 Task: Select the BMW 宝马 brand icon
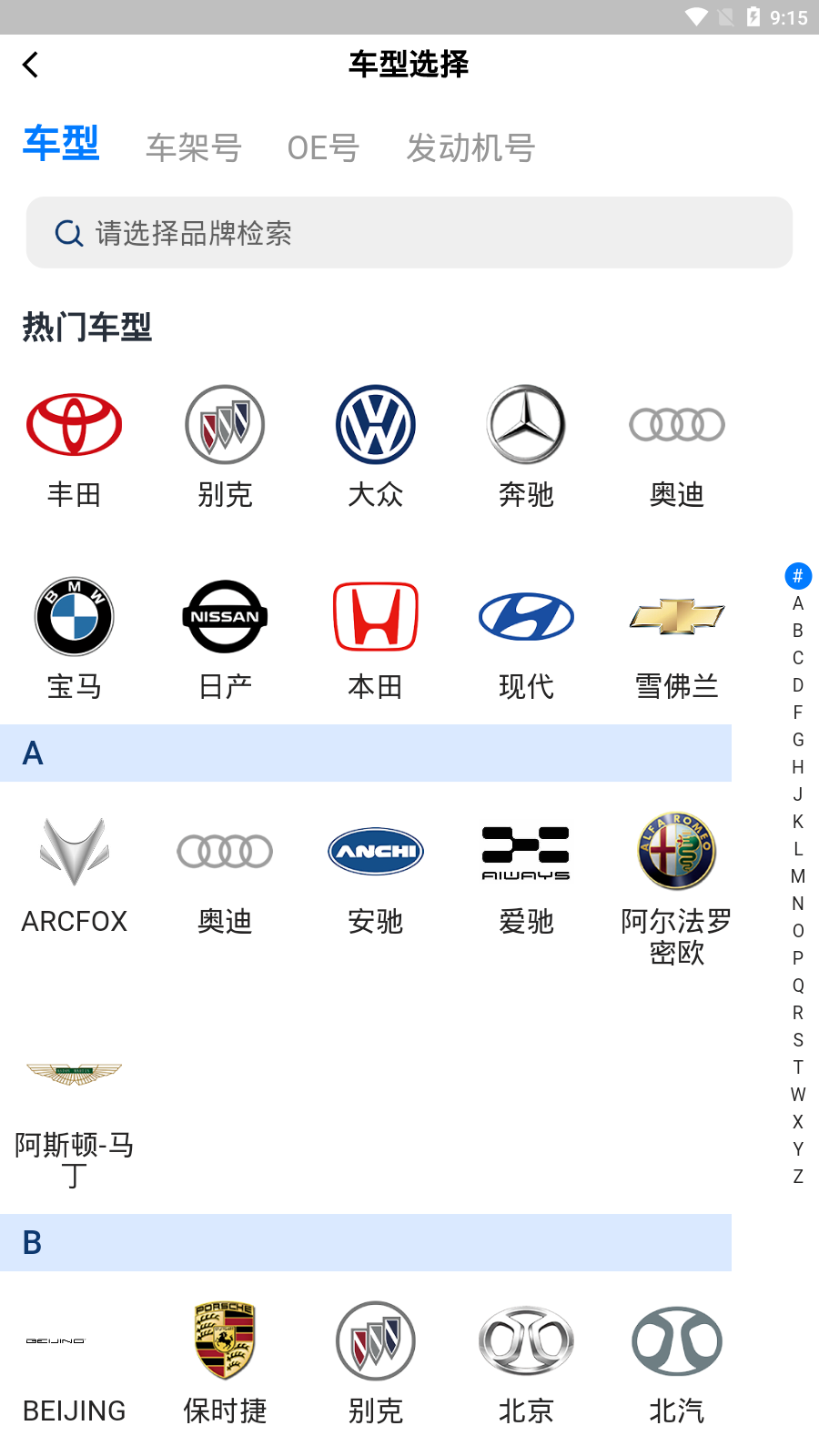tap(74, 616)
